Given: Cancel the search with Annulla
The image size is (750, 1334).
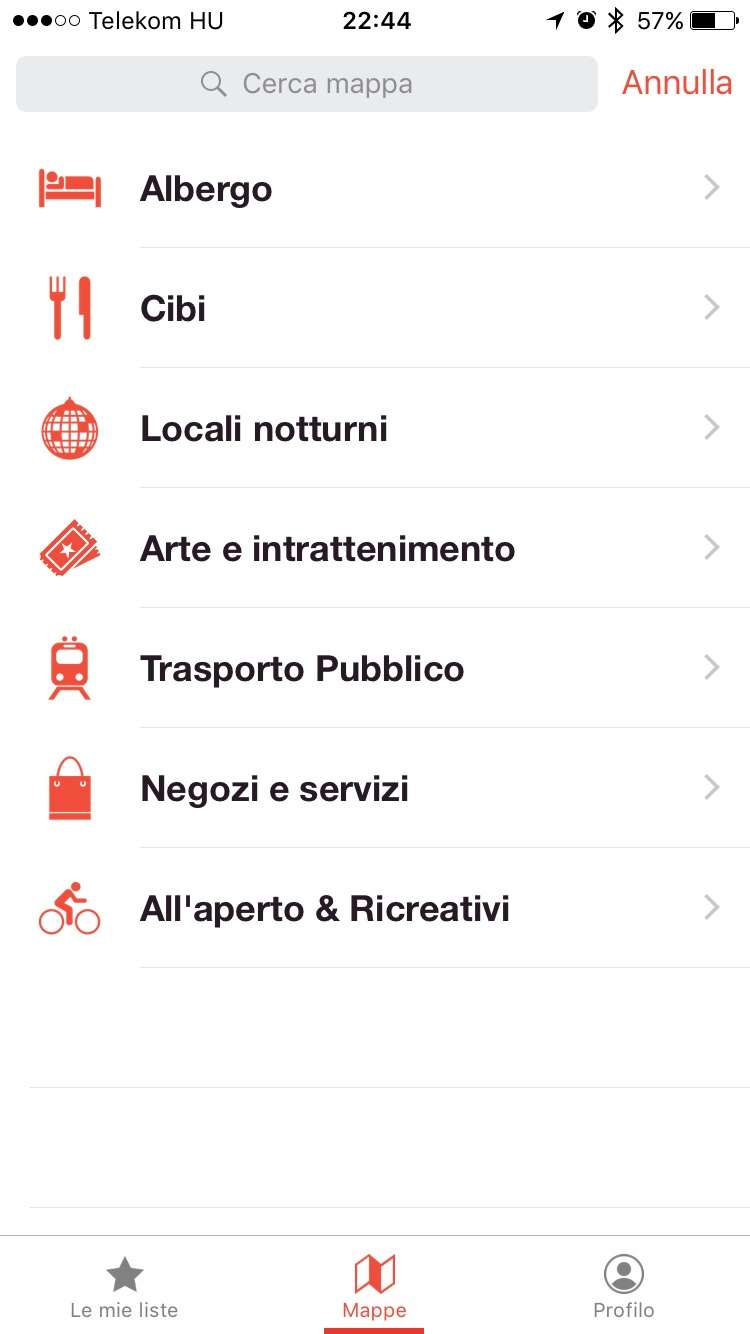Looking at the screenshot, I should click(677, 82).
